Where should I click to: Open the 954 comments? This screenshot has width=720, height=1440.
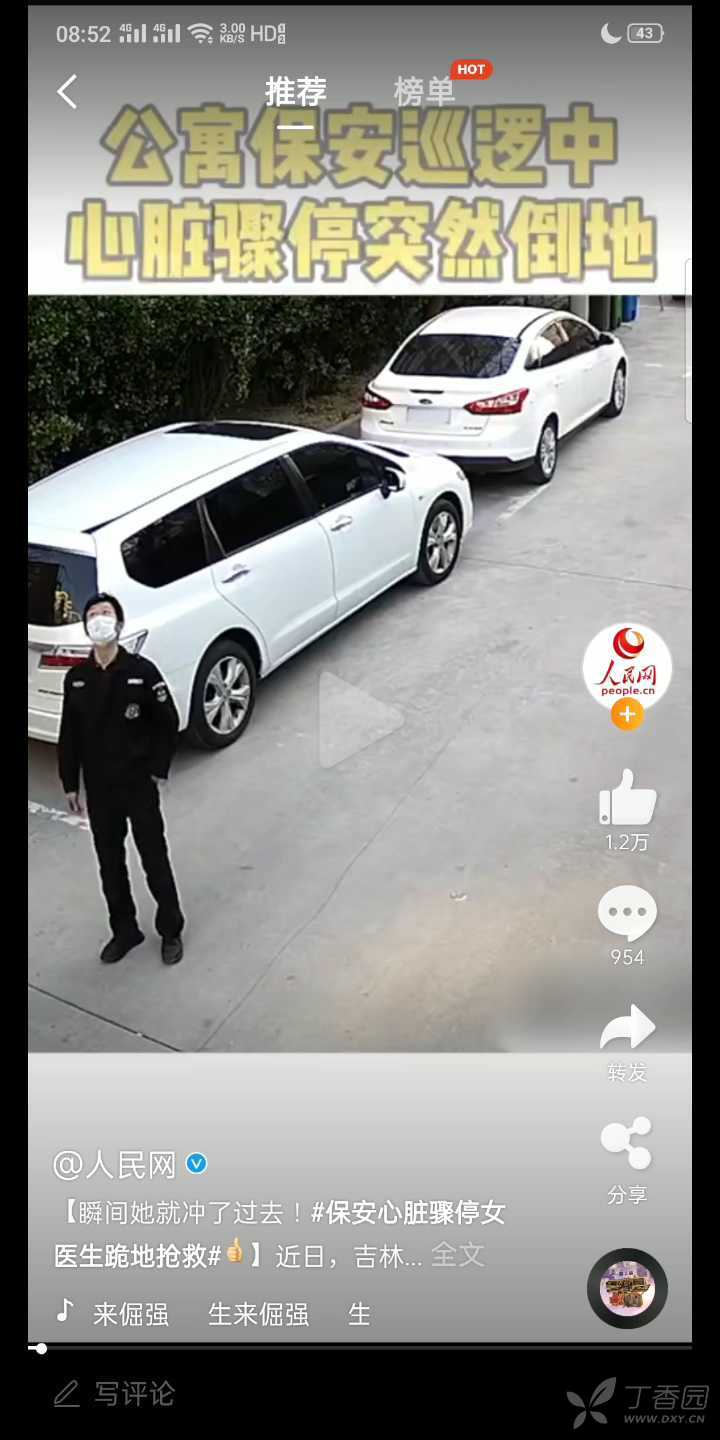click(x=627, y=913)
